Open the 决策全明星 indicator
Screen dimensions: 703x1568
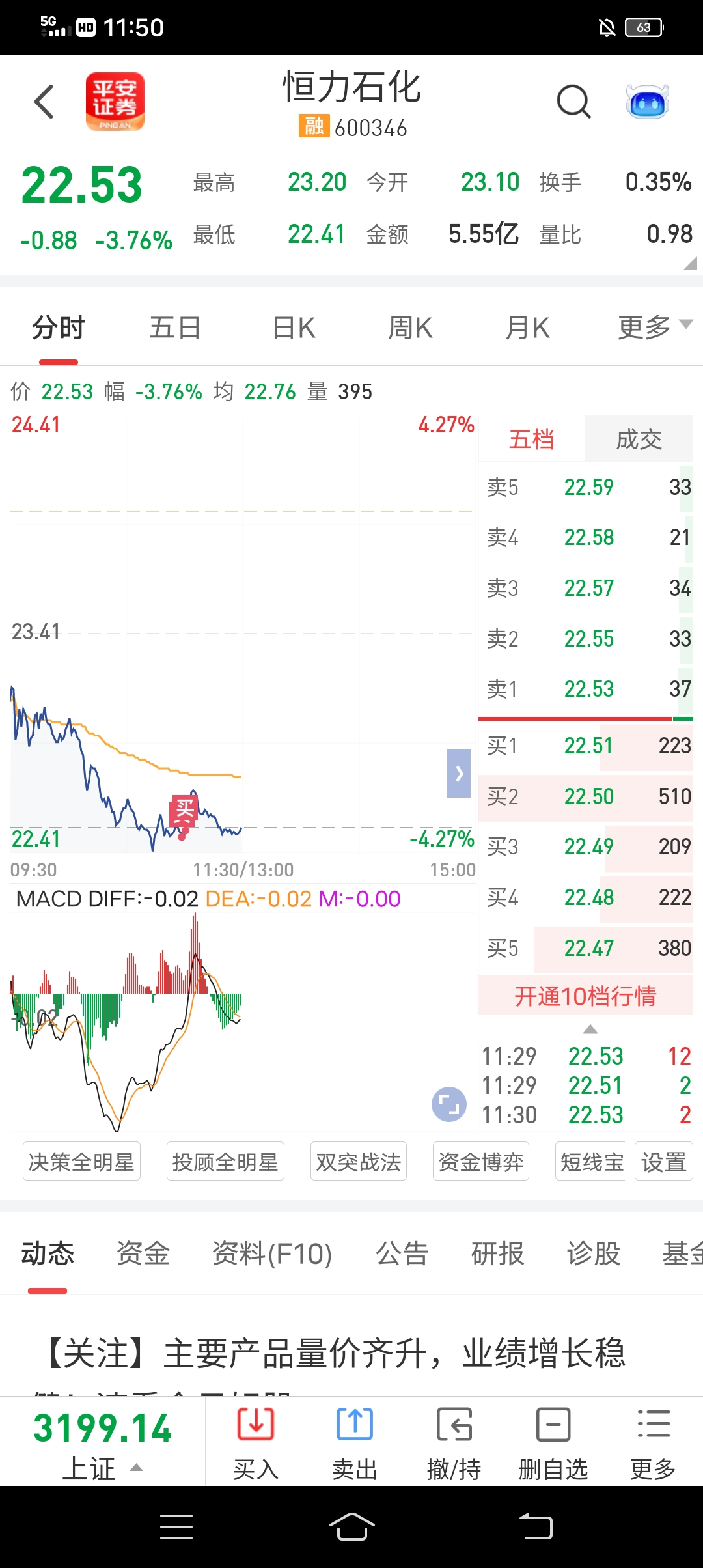(81, 1162)
